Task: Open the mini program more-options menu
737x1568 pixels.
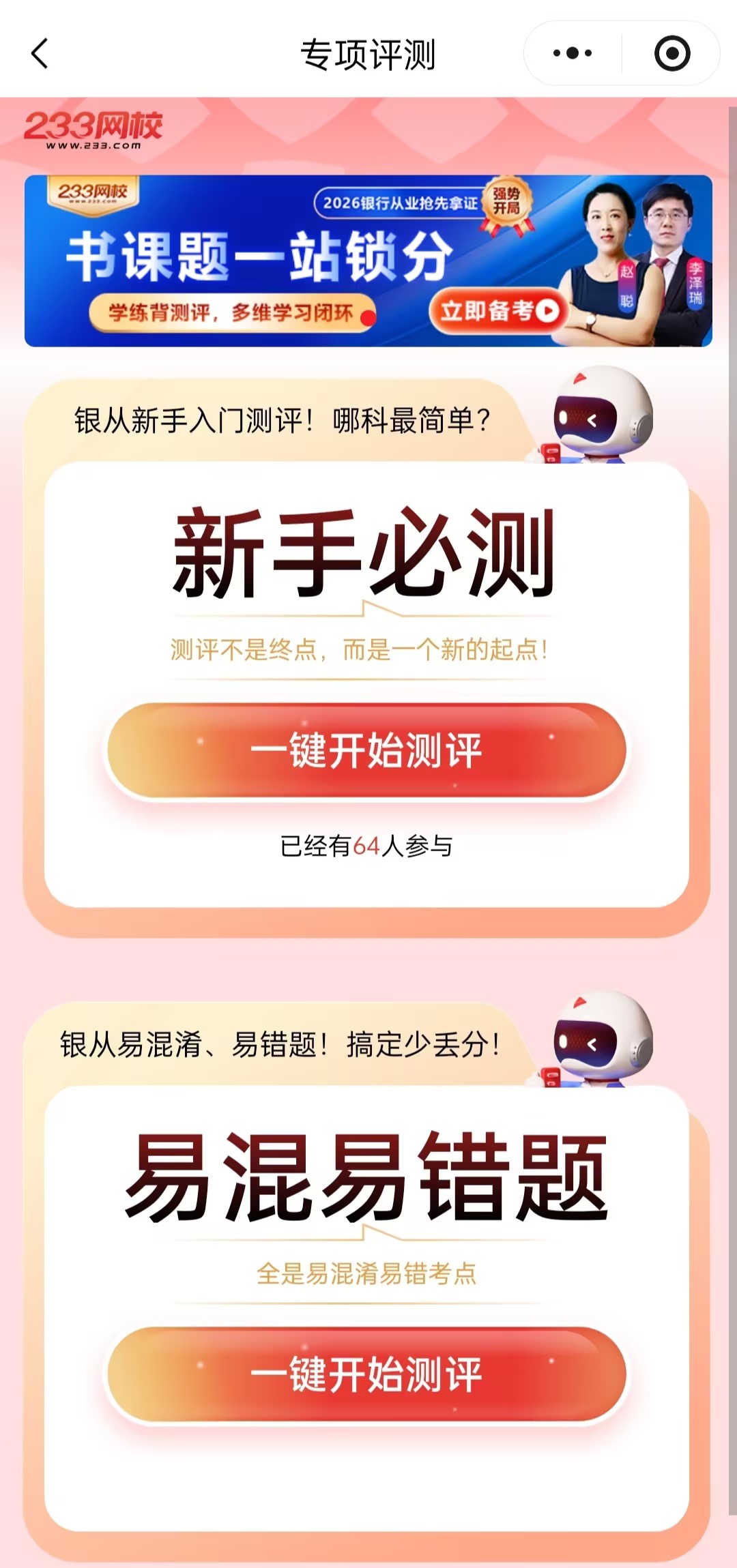Action: click(x=573, y=53)
